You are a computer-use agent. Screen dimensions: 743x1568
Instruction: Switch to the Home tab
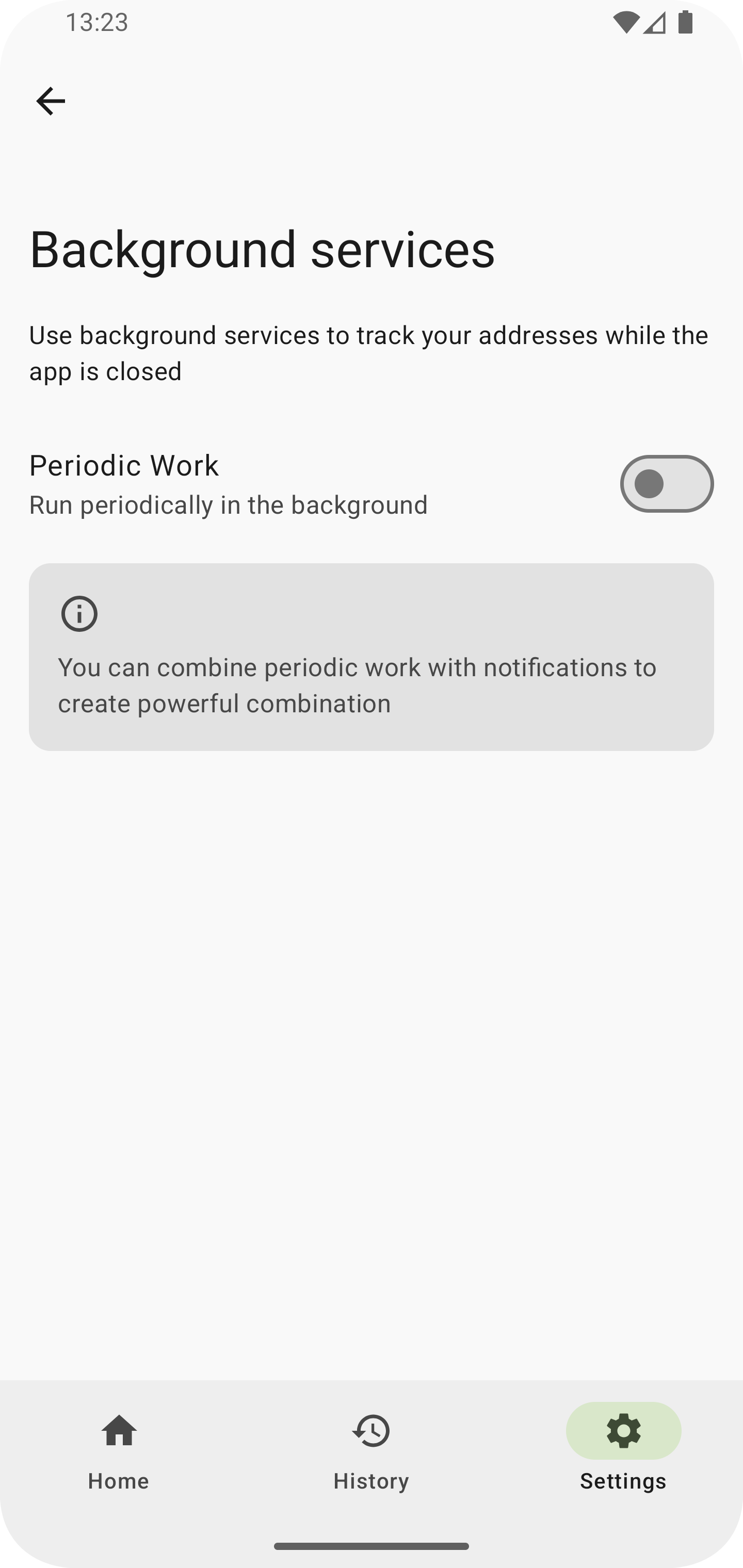[x=119, y=1452]
